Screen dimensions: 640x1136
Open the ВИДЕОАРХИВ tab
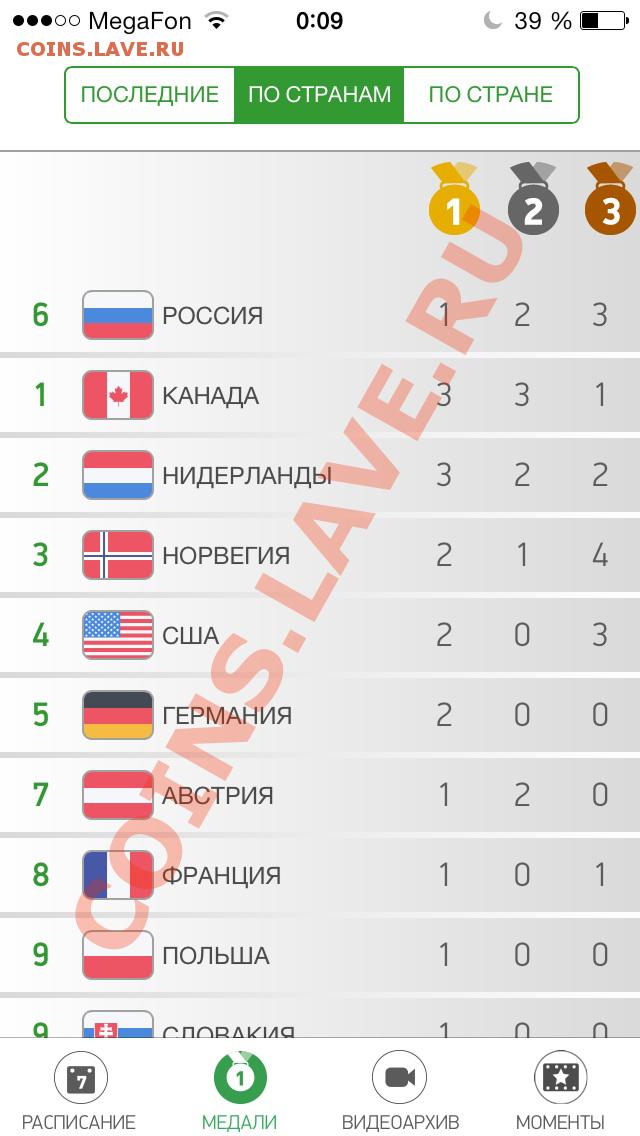(400, 1089)
